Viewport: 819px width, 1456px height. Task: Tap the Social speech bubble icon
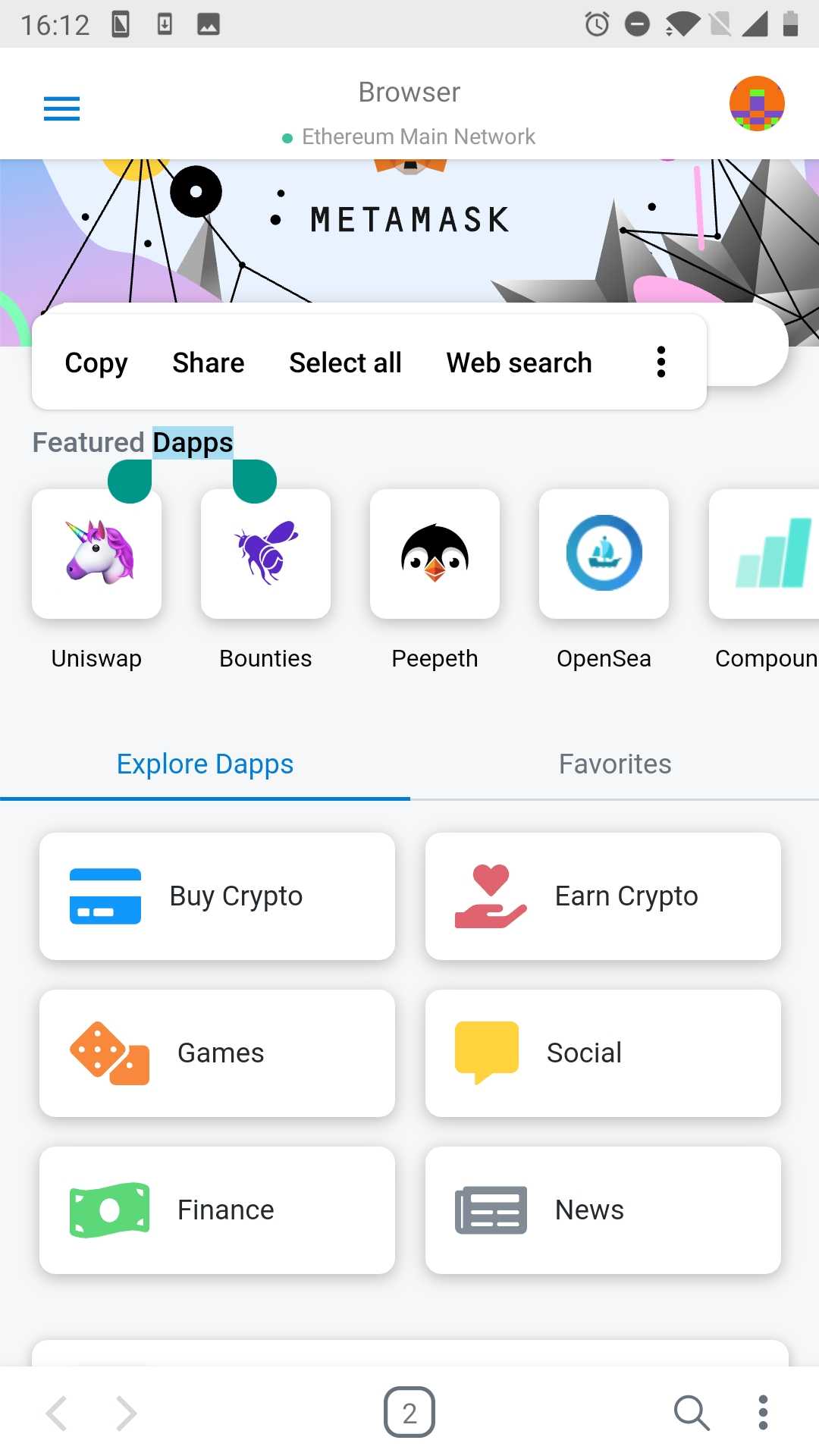pos(485,1050)
